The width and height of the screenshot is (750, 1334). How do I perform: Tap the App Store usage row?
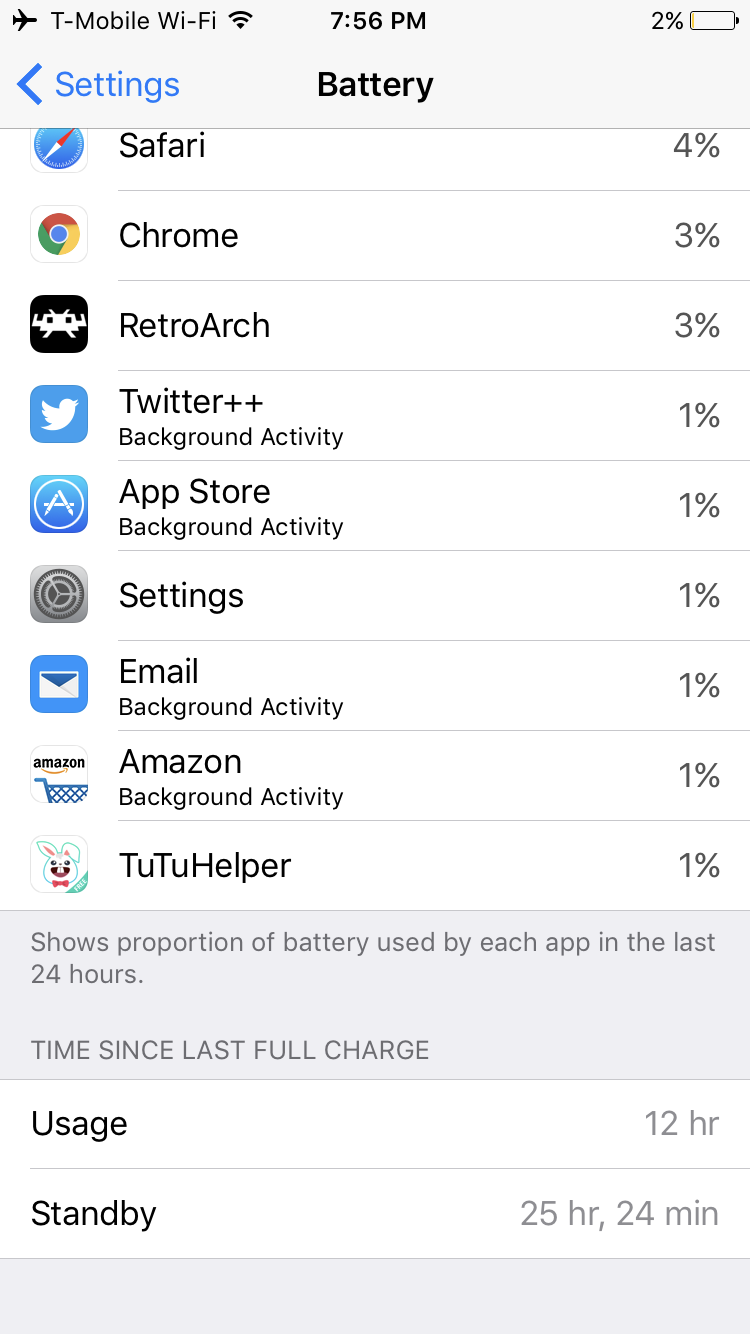click(x=375, y=506)
